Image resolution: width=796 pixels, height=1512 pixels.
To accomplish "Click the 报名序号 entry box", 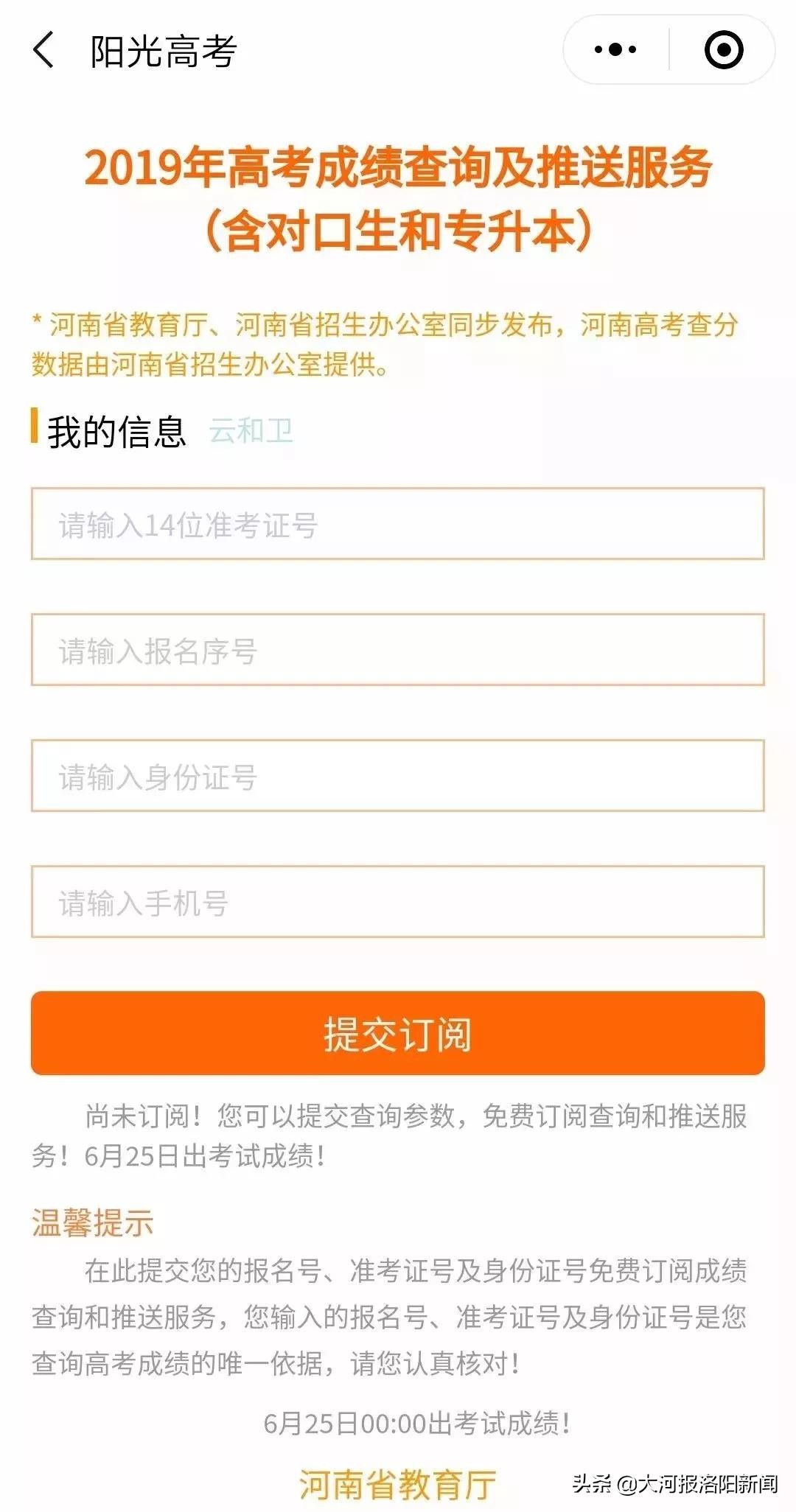I will pos(397,648).
